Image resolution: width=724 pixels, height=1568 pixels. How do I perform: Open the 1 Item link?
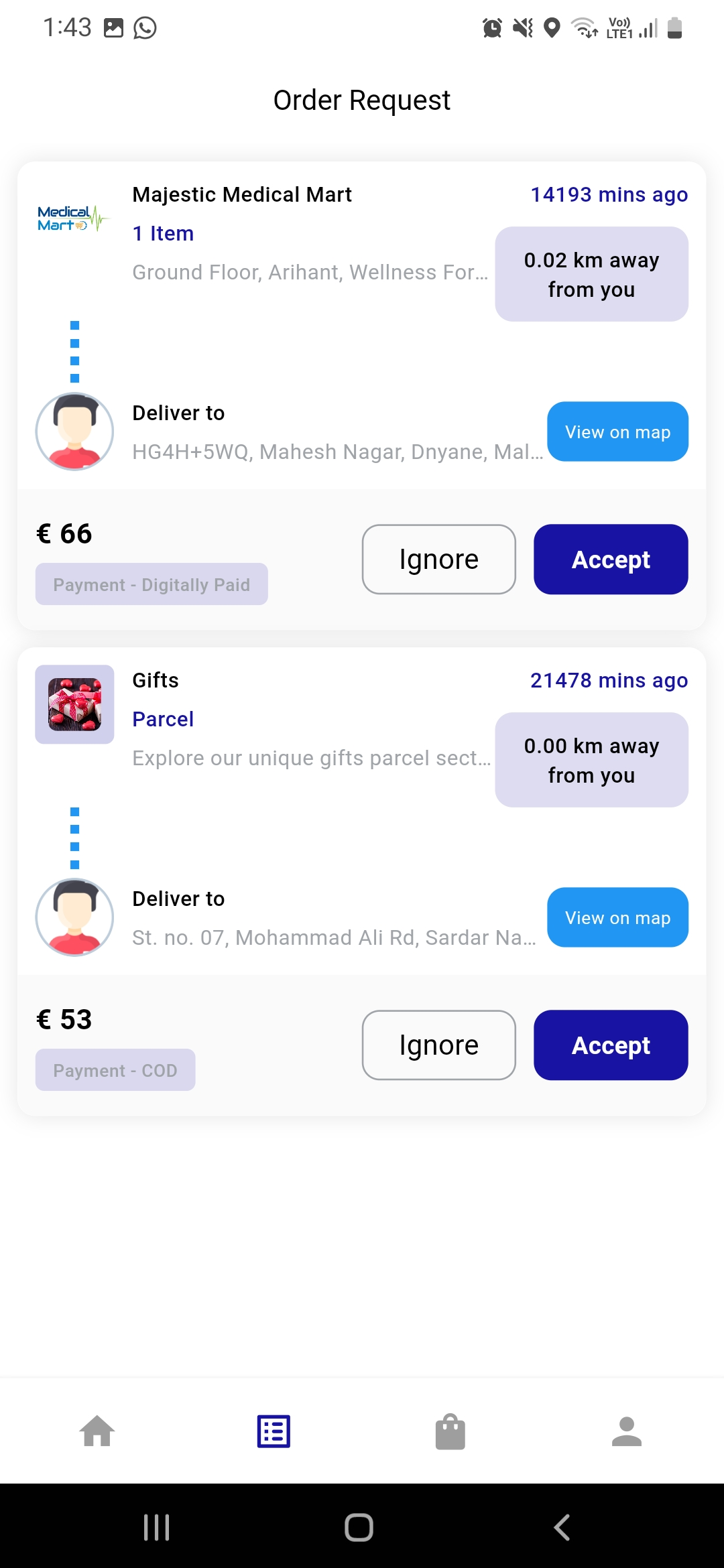click(162, 233)
